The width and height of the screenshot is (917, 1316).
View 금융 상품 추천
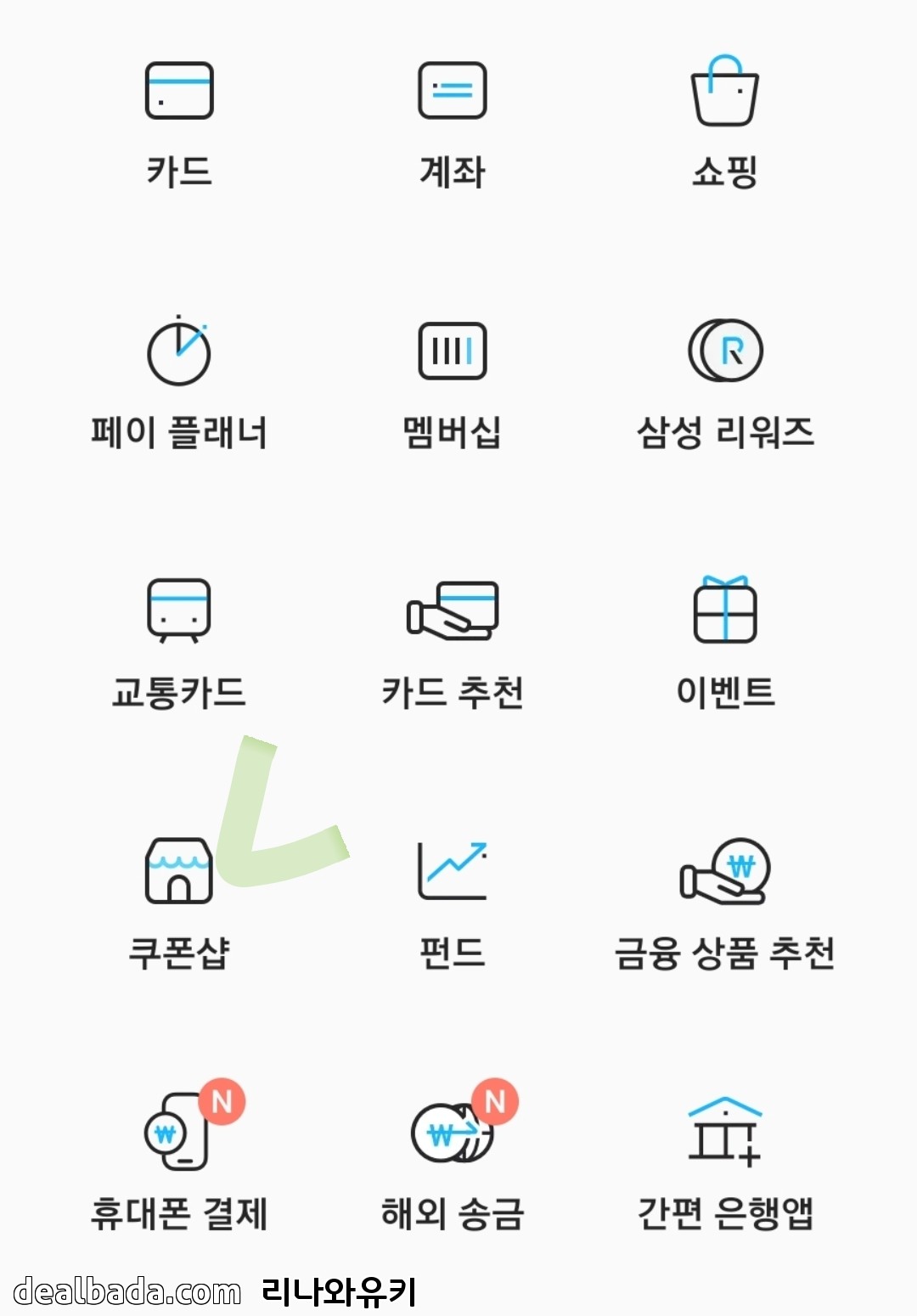[725, 870]
